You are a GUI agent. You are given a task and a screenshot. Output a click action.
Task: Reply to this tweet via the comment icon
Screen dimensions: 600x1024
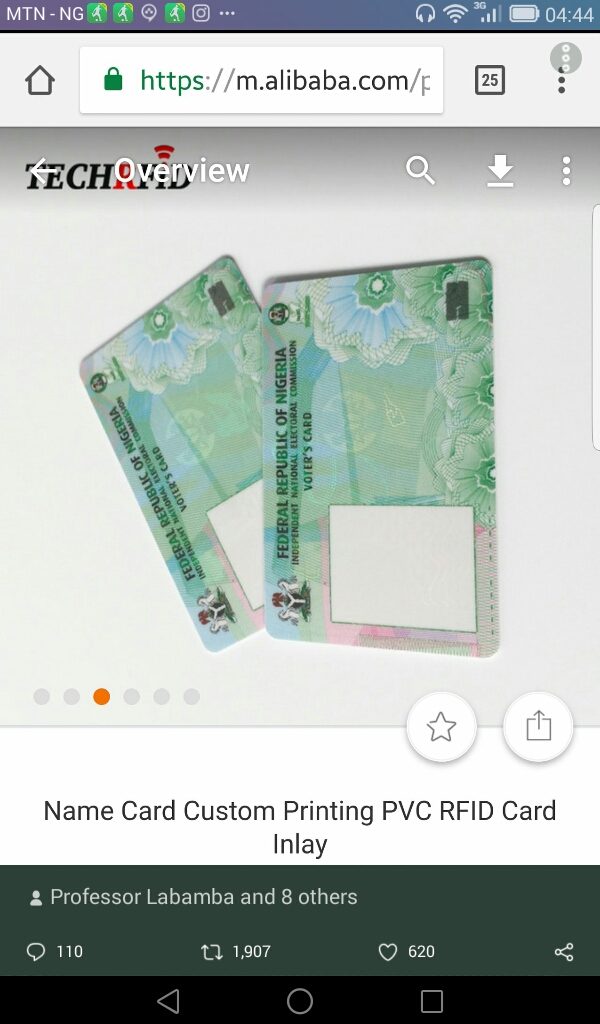(x=37, y=952)
